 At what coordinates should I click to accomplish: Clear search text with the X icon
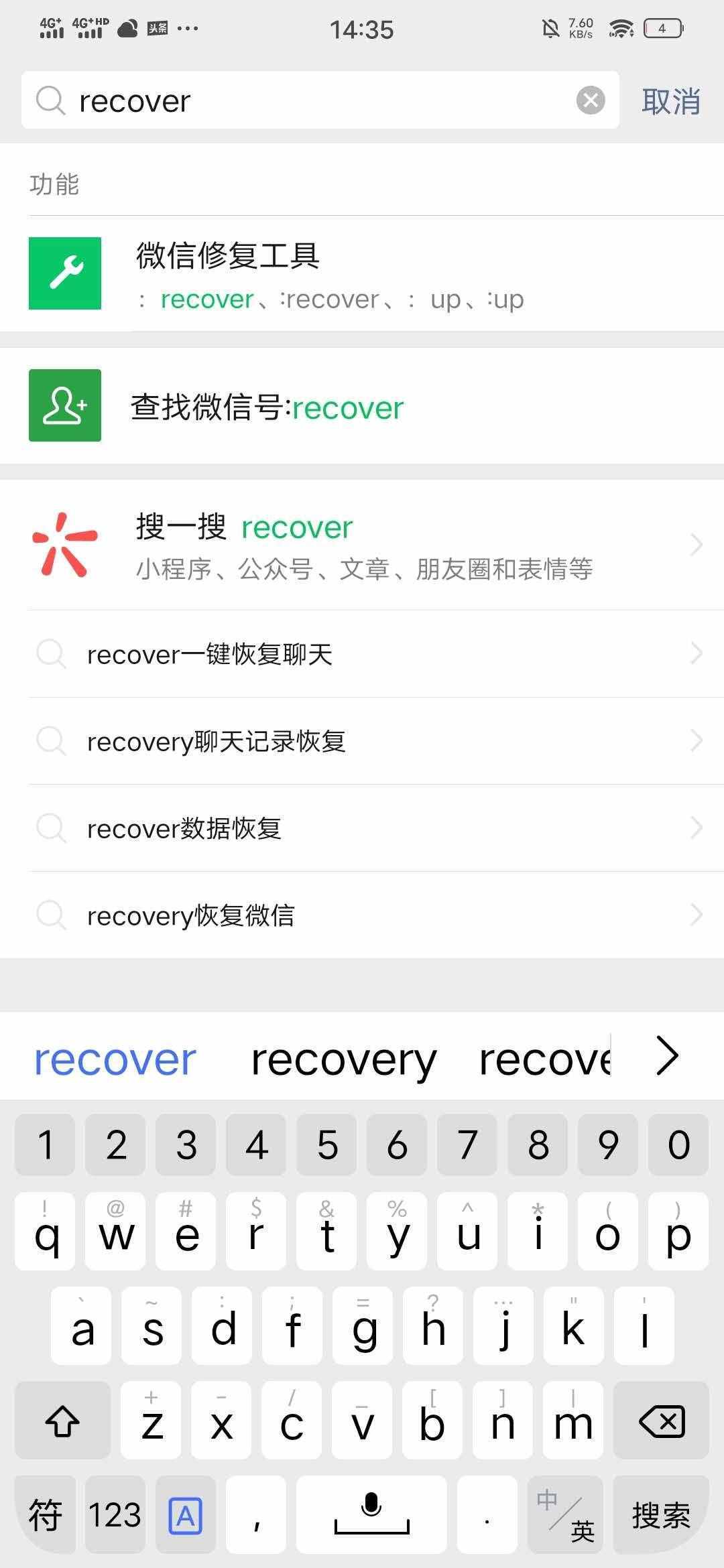(x=590, y=100)
